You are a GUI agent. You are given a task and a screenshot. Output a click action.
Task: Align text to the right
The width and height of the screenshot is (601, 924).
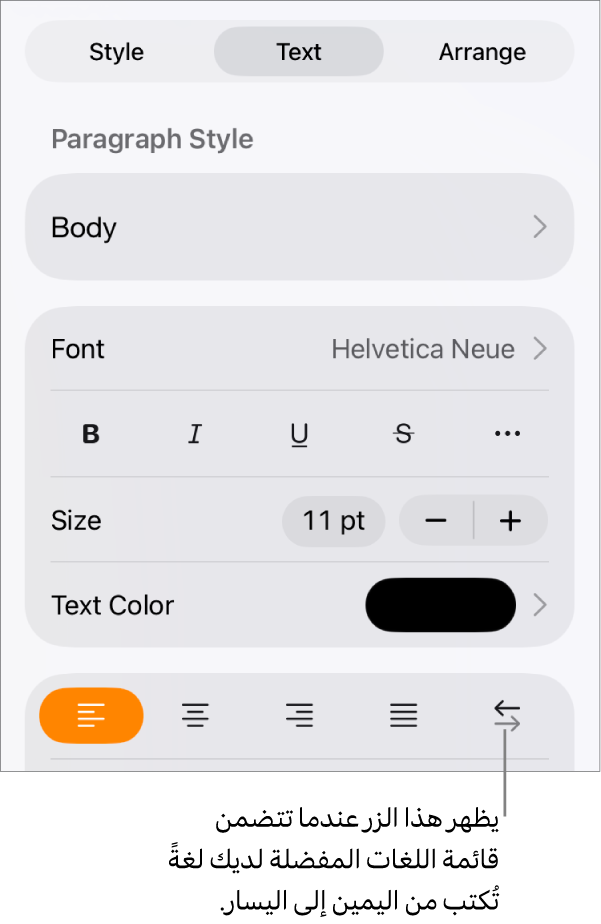tap(299, 715)
